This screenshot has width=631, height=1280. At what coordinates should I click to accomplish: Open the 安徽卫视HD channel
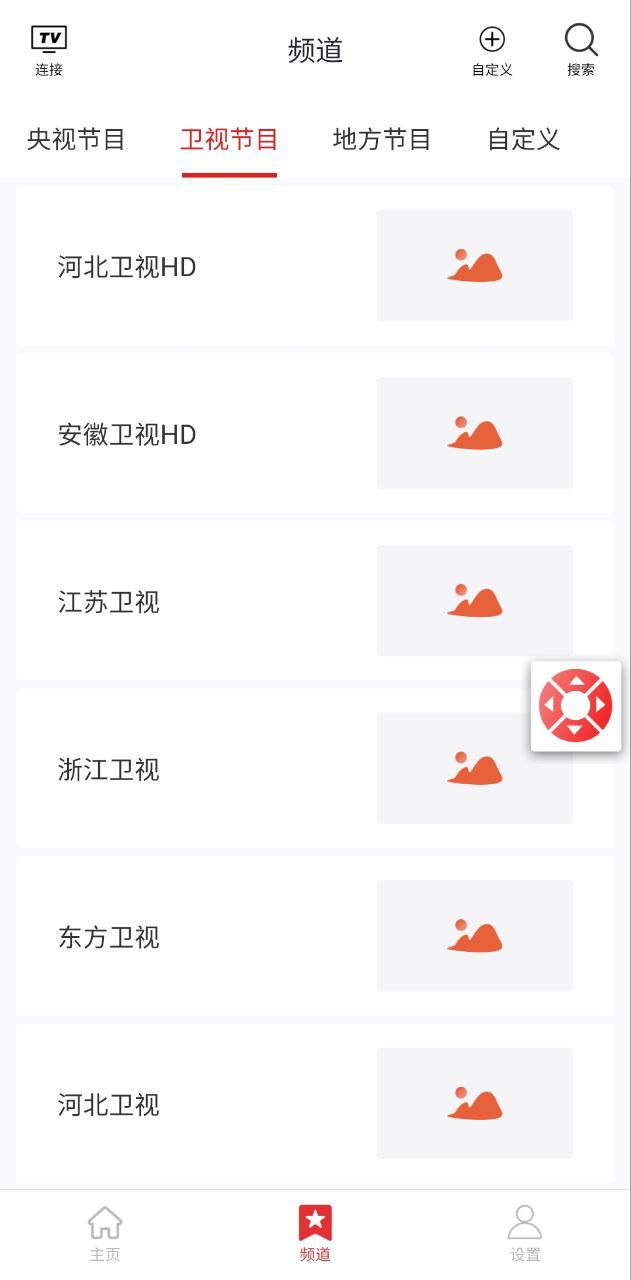315,434
